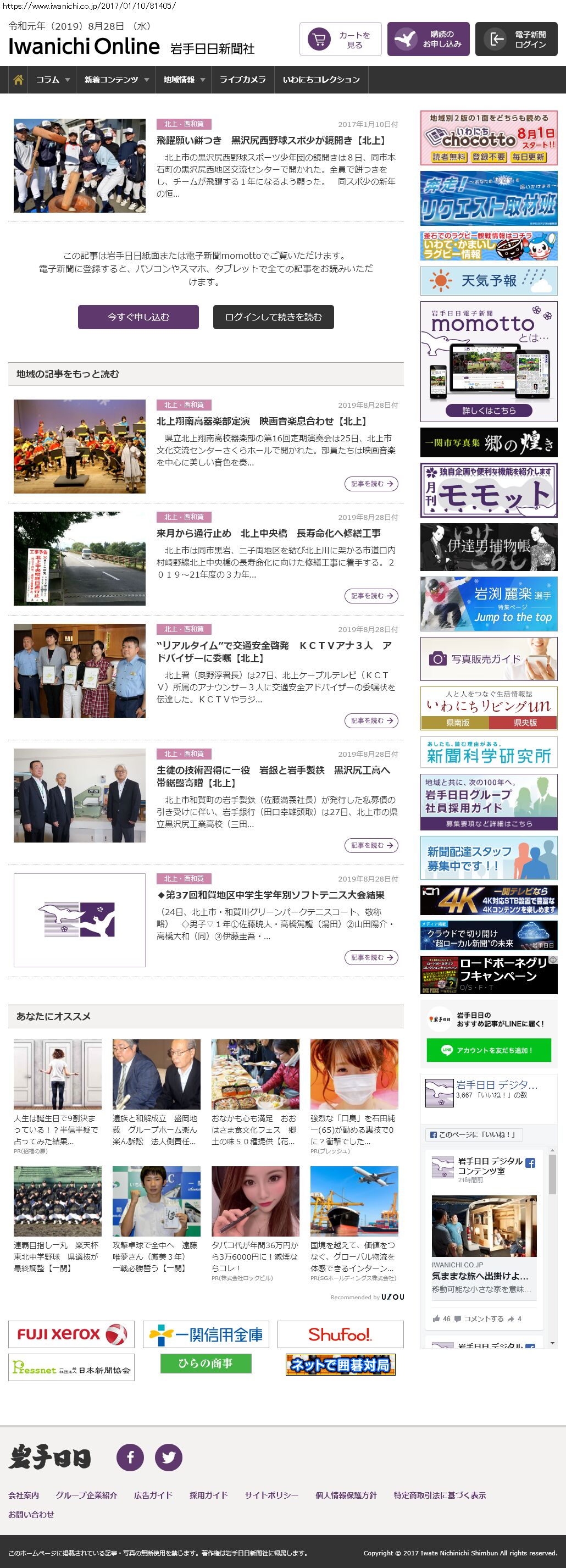Read the 北上翔南高器楽部定演 article
This screenshot has width=566, height=1568.
tap(262, 421)
